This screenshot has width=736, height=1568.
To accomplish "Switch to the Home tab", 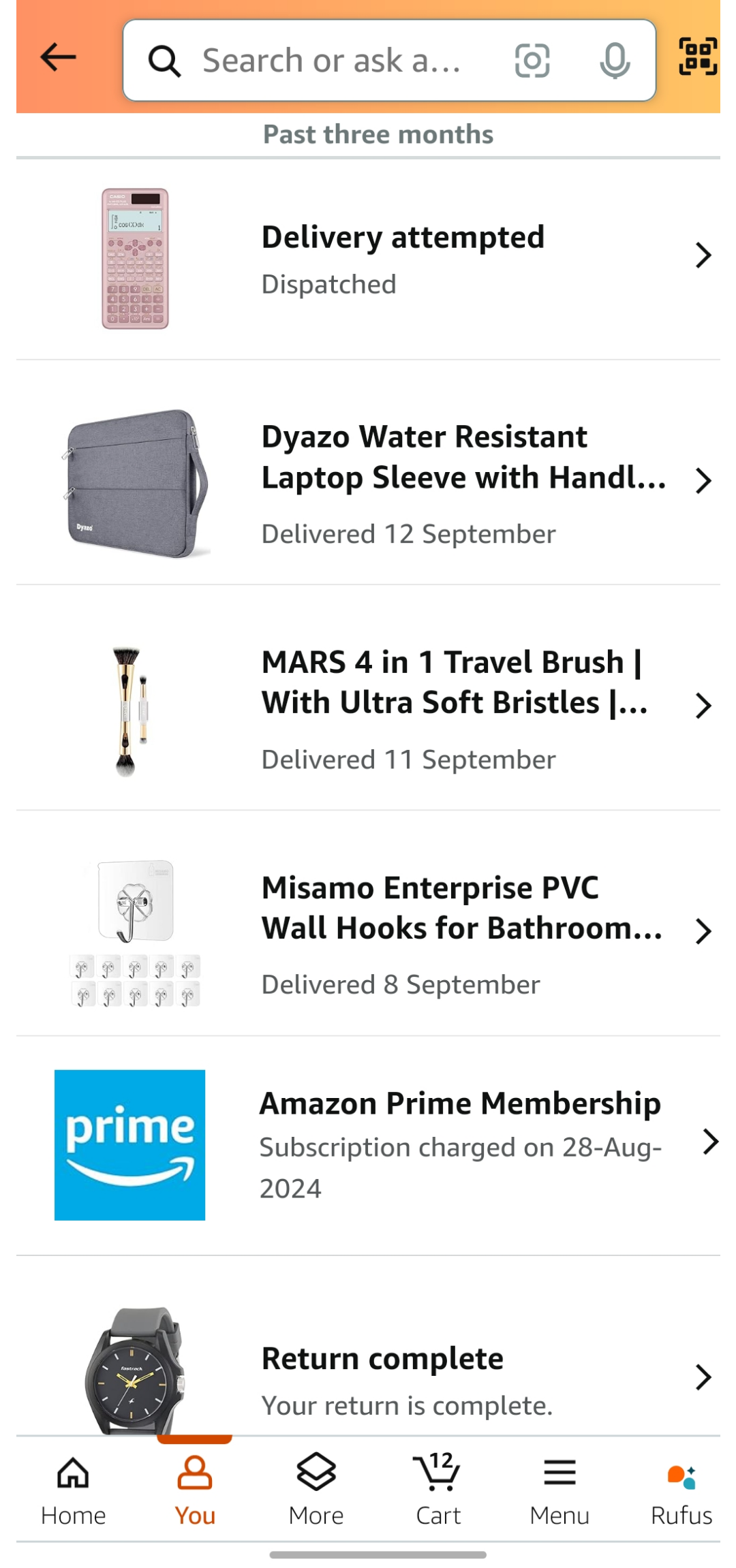I will 73,1490.
